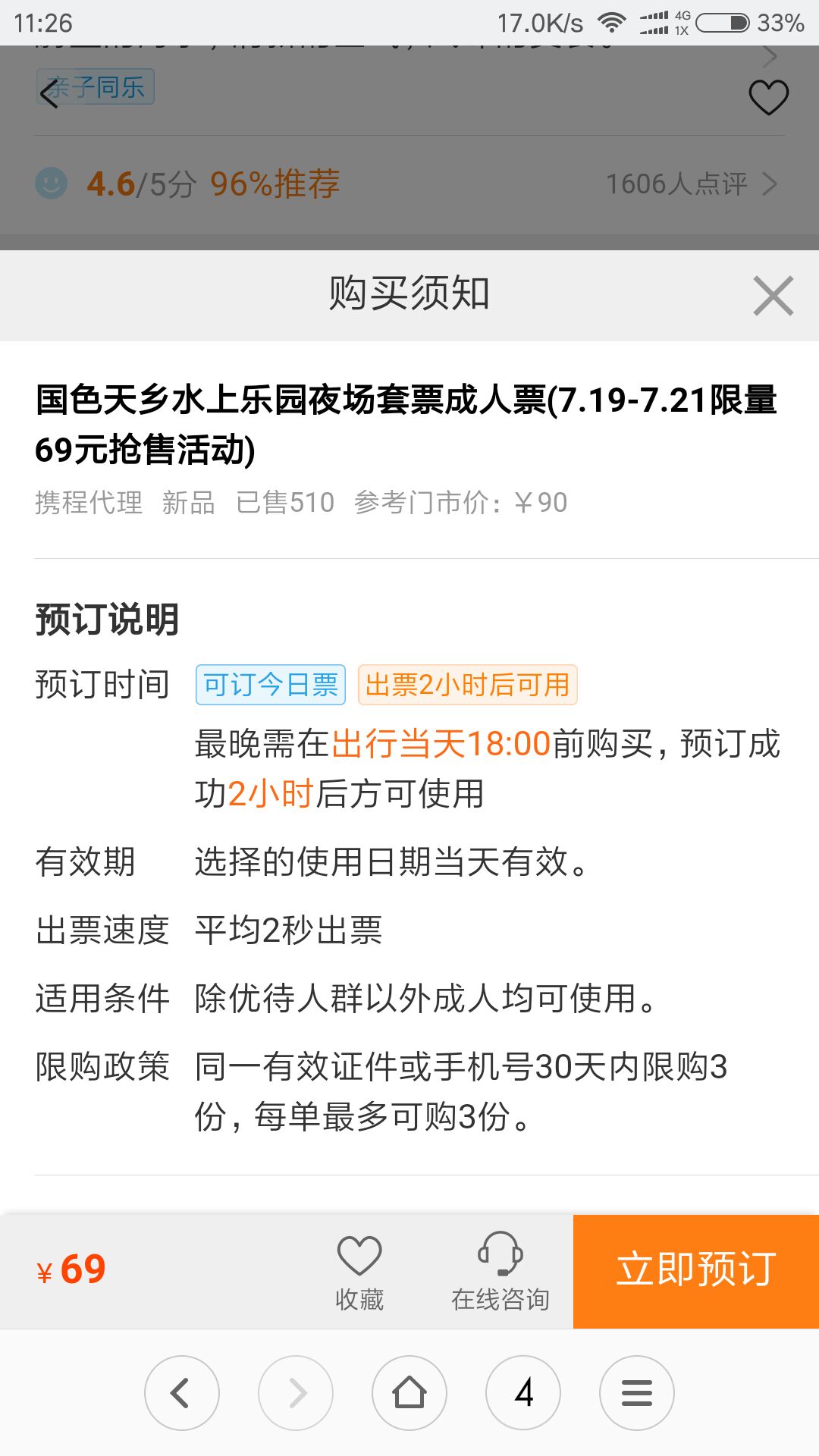Return to the browser home page
This screenshot has width=819, height=1456.
point(409,1393)
